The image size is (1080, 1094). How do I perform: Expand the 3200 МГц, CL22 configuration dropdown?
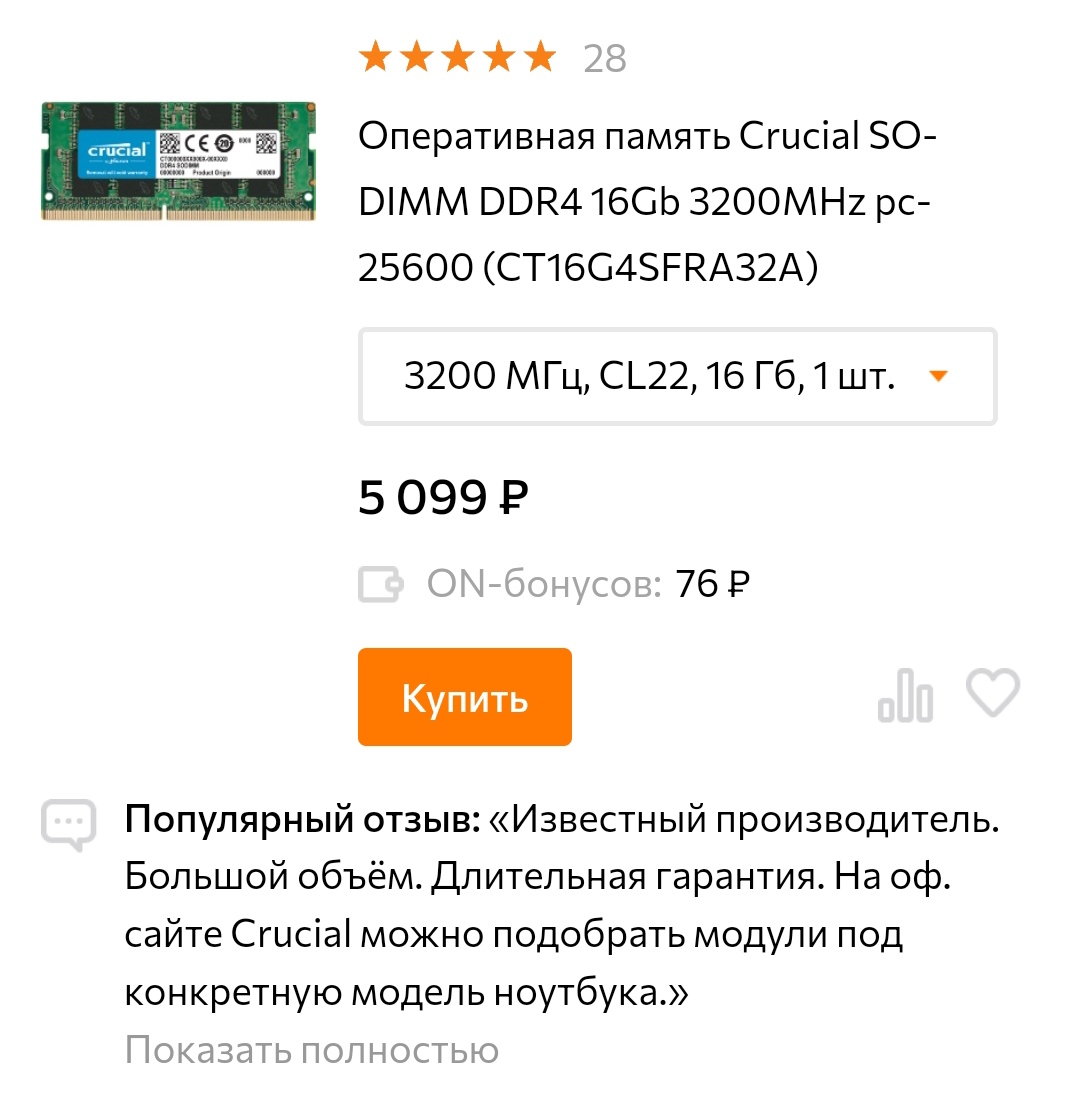pos(677,376)
